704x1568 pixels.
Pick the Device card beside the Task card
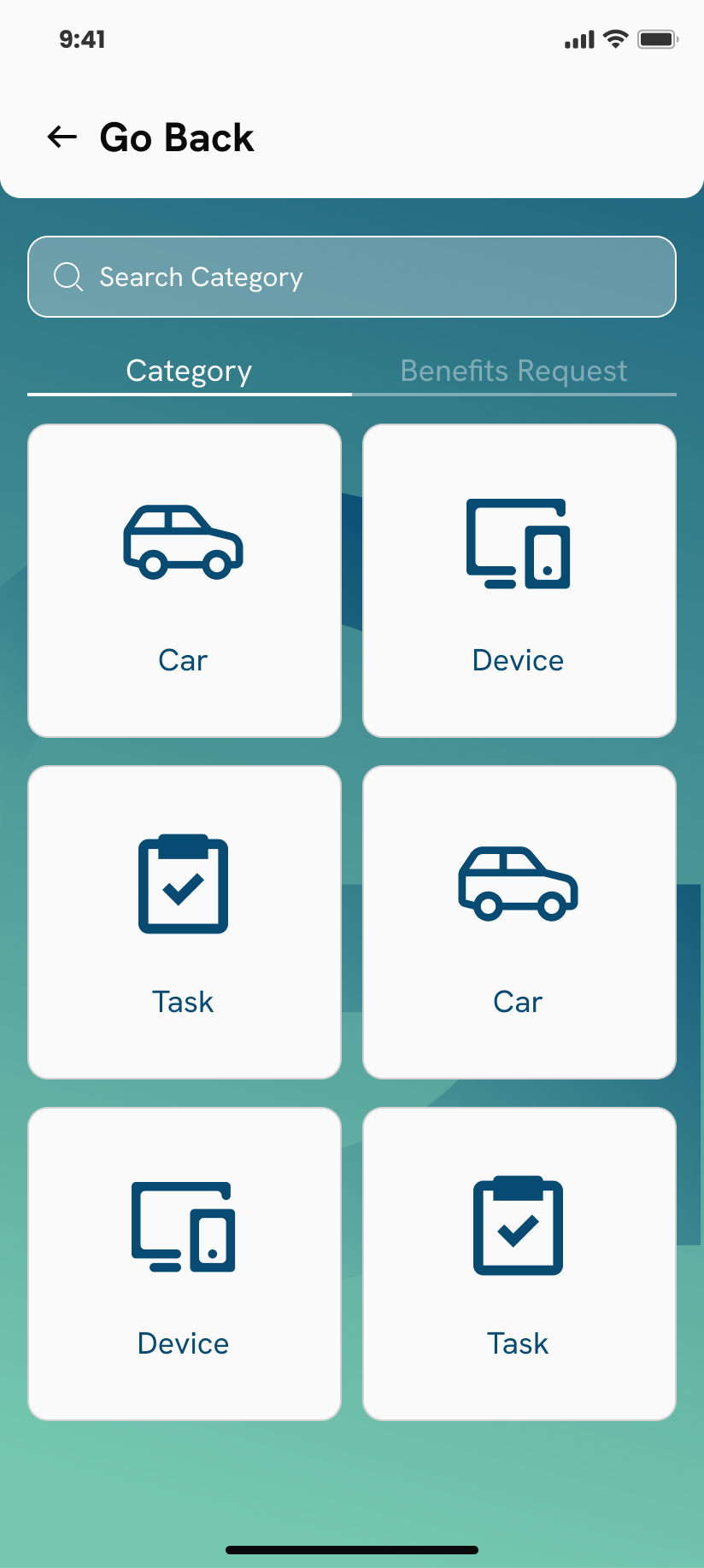pyautogui.click(x=184, y=1264)
